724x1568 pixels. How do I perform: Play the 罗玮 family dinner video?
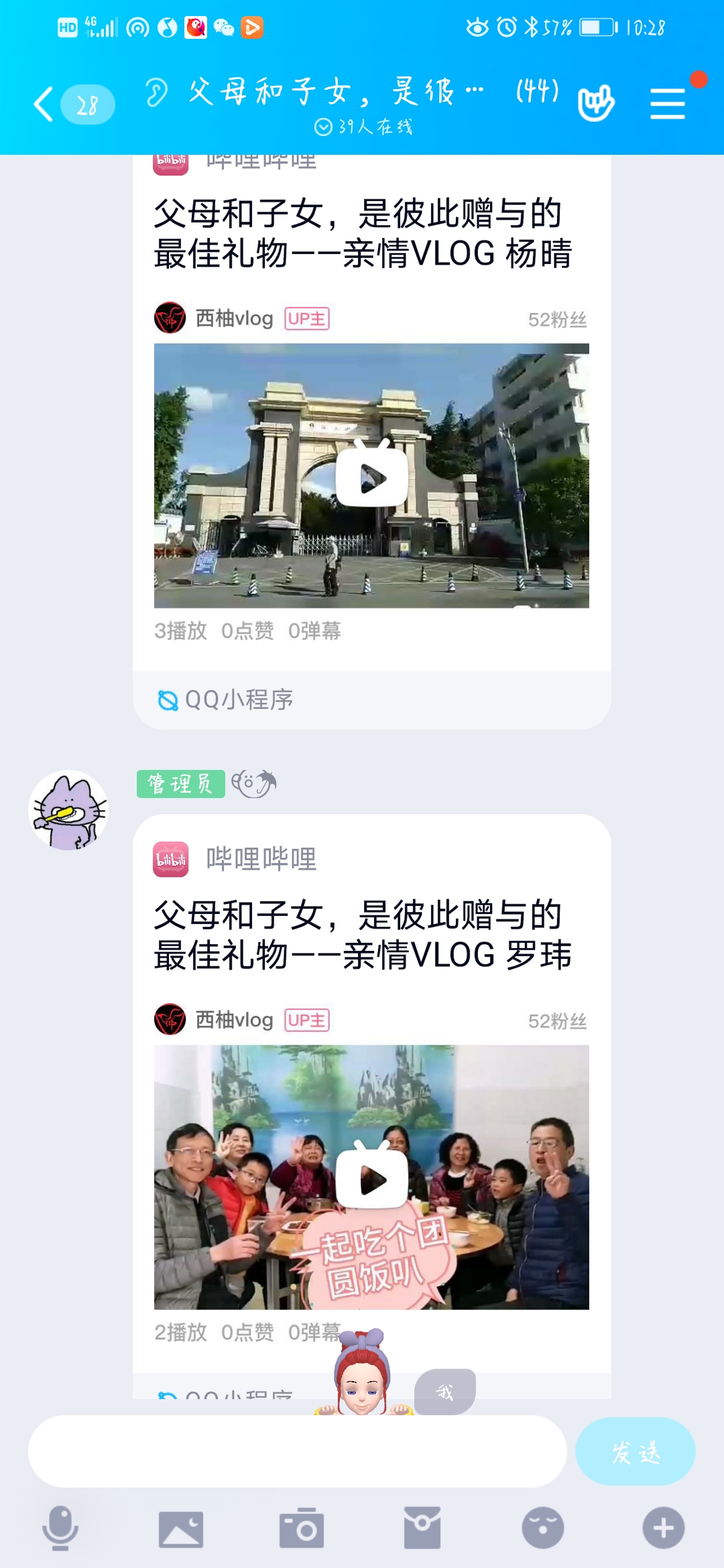[371, 1178]
